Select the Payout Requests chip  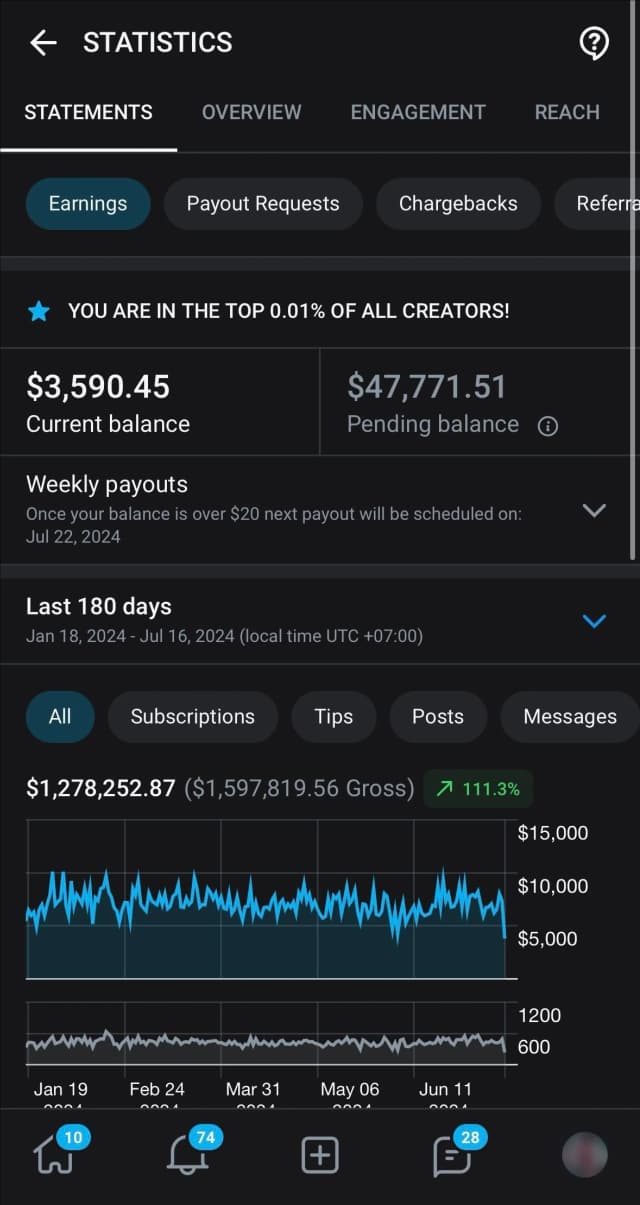click(263, 204)
